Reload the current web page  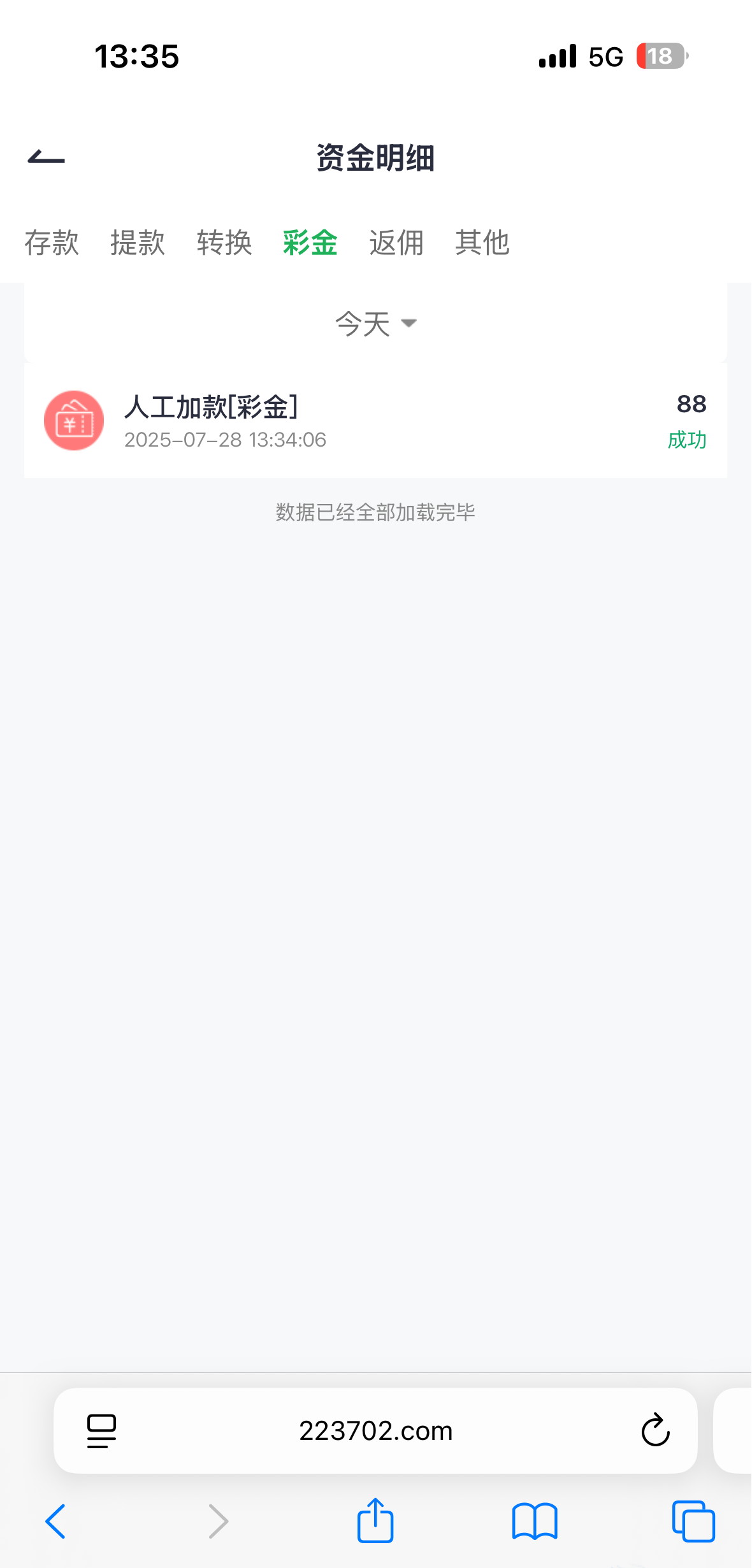click(x=655, y=1431)
